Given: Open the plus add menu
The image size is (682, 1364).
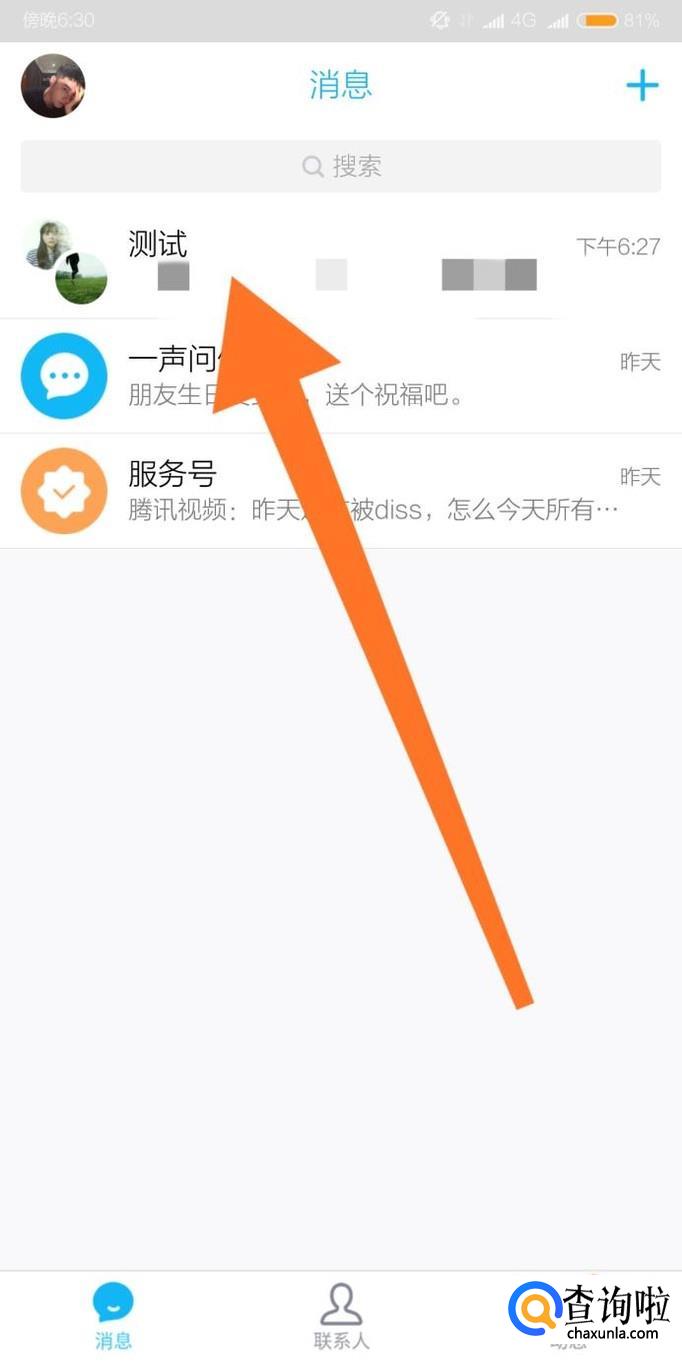Looking at the screenshot, I should coord(642,86).
